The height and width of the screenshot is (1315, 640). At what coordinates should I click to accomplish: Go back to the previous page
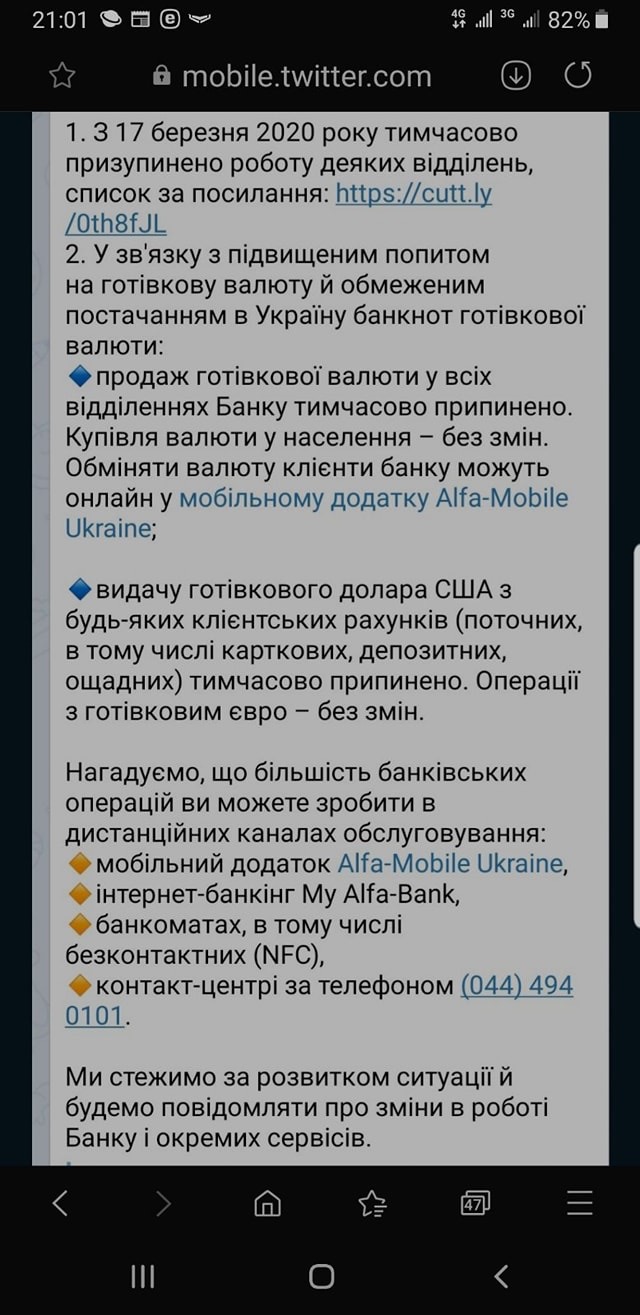[60, 1203]
